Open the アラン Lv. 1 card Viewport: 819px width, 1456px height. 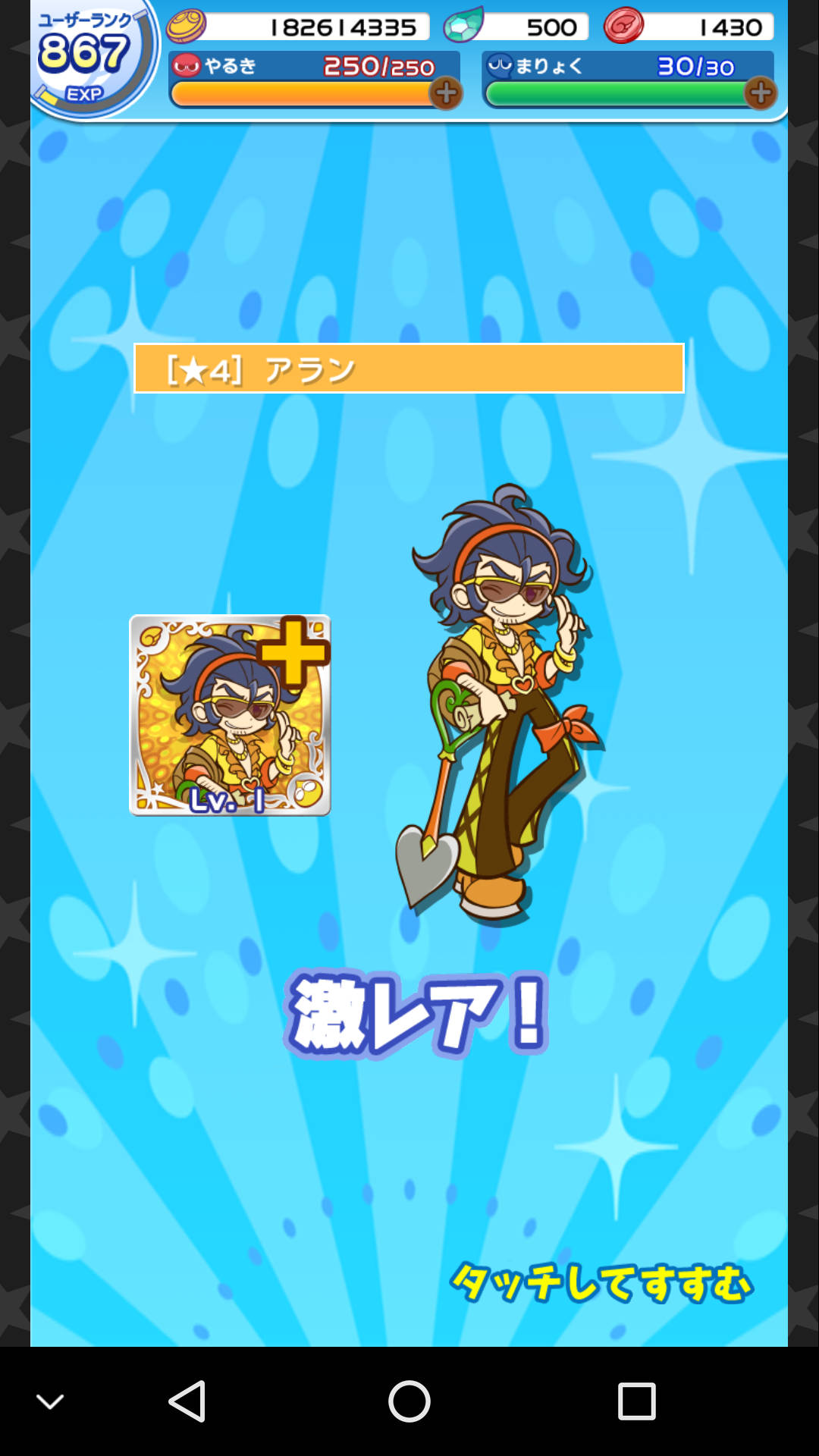click(230, 715)
